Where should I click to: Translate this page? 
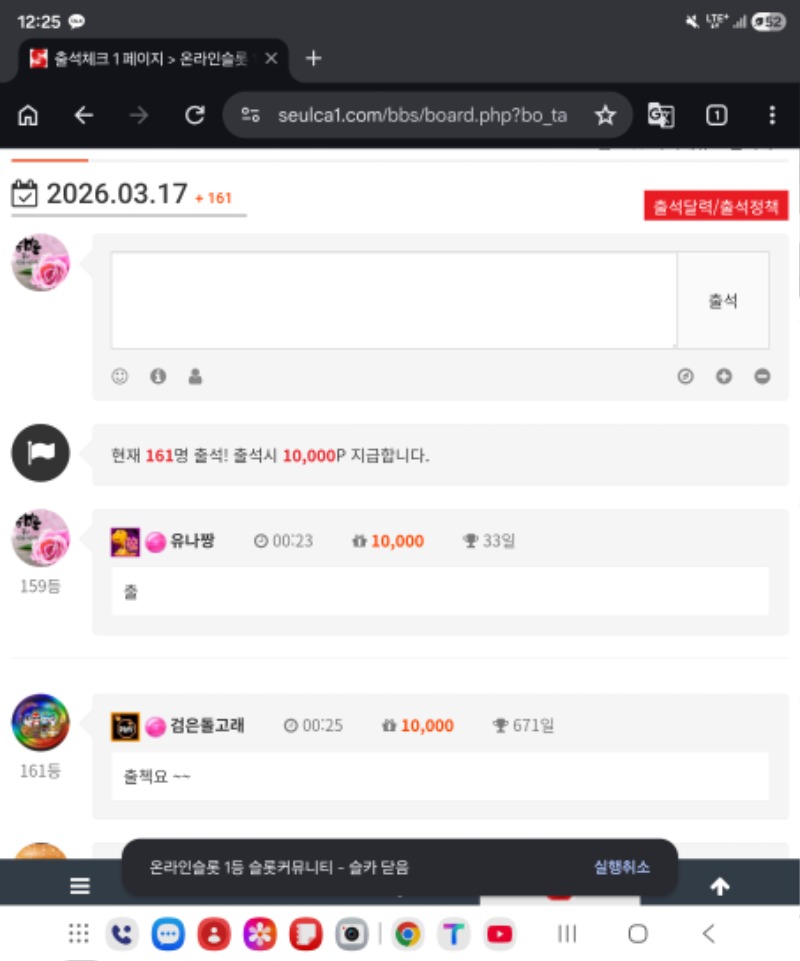click(x=661, y=116)
